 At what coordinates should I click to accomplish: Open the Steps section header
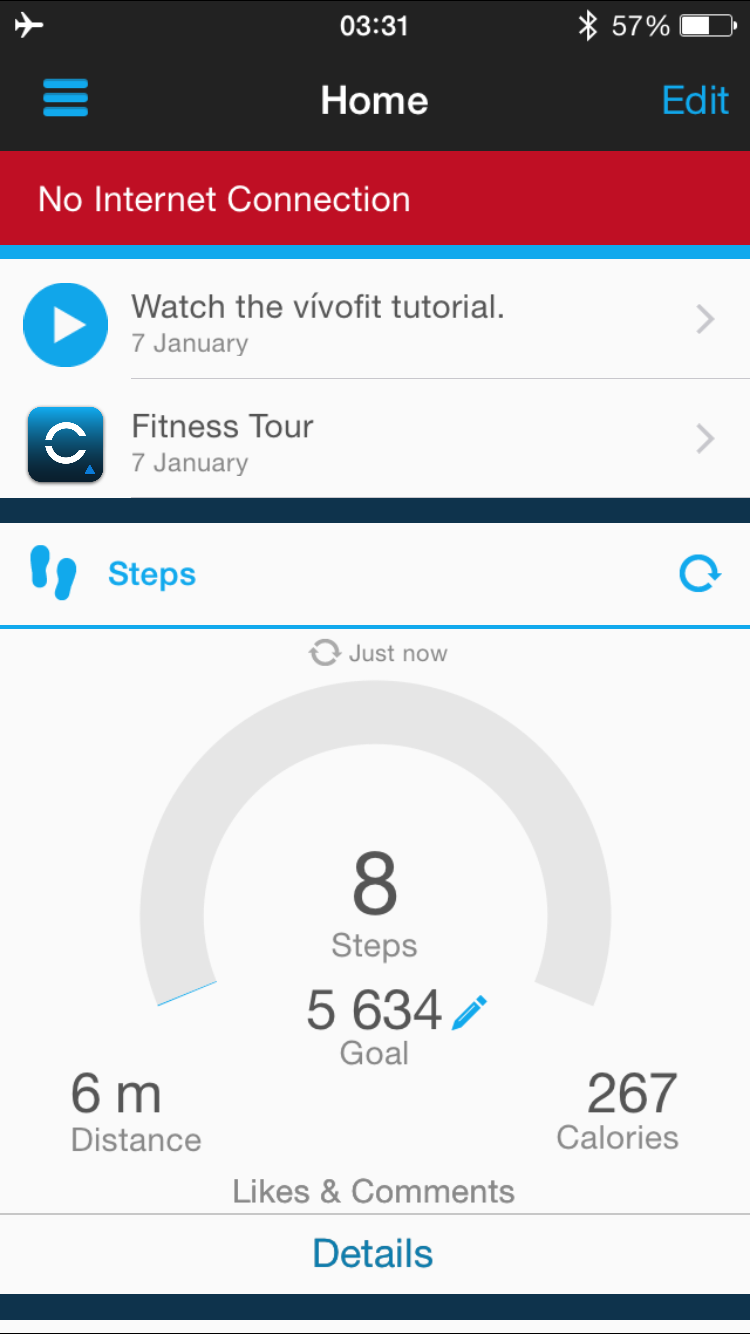coord(152,574)
